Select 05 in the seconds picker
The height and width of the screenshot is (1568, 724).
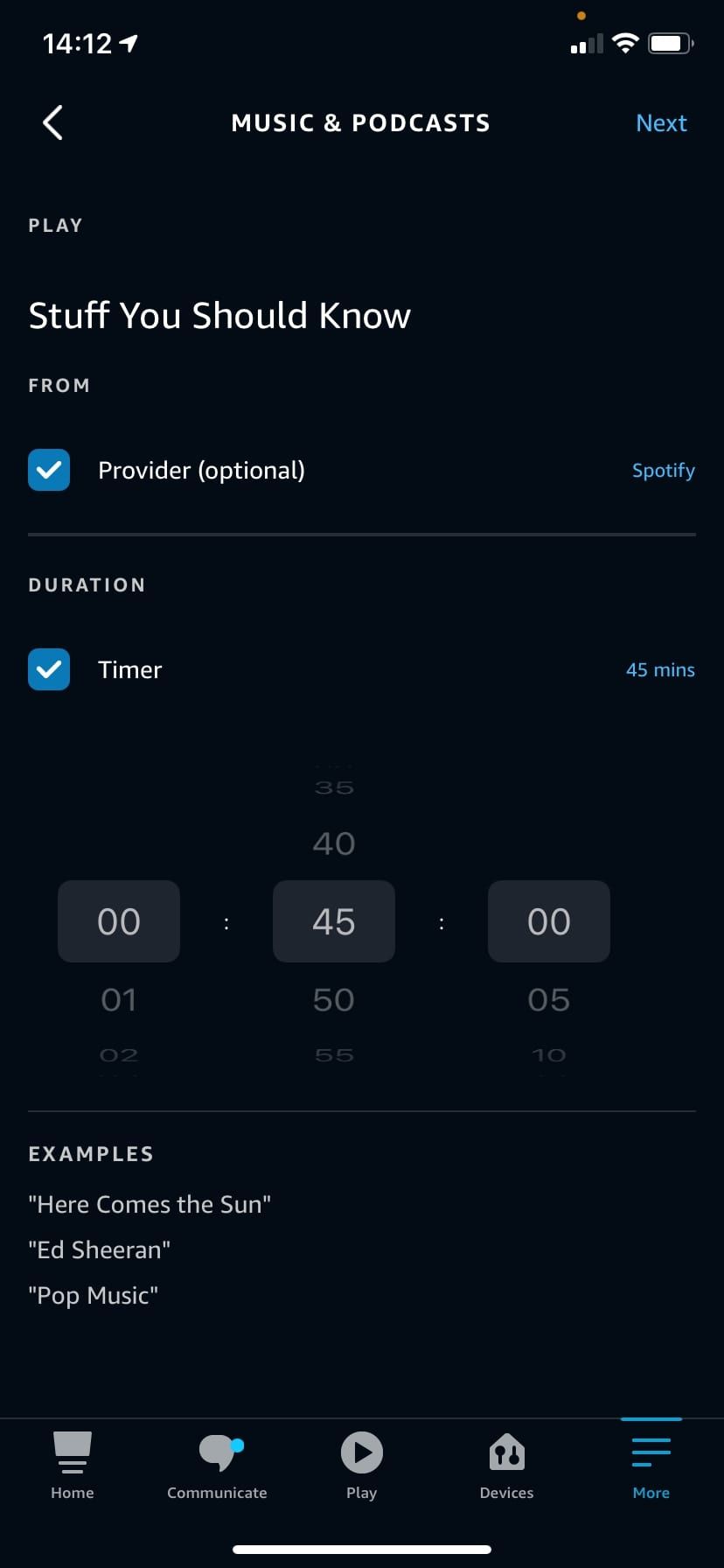pos(548,999)
